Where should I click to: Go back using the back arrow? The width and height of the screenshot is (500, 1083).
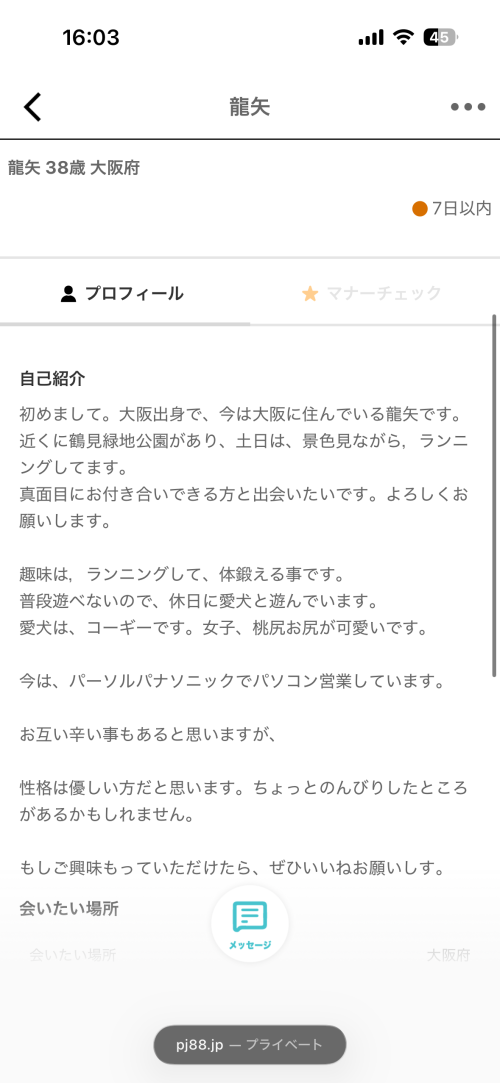[x=32, y=107]
